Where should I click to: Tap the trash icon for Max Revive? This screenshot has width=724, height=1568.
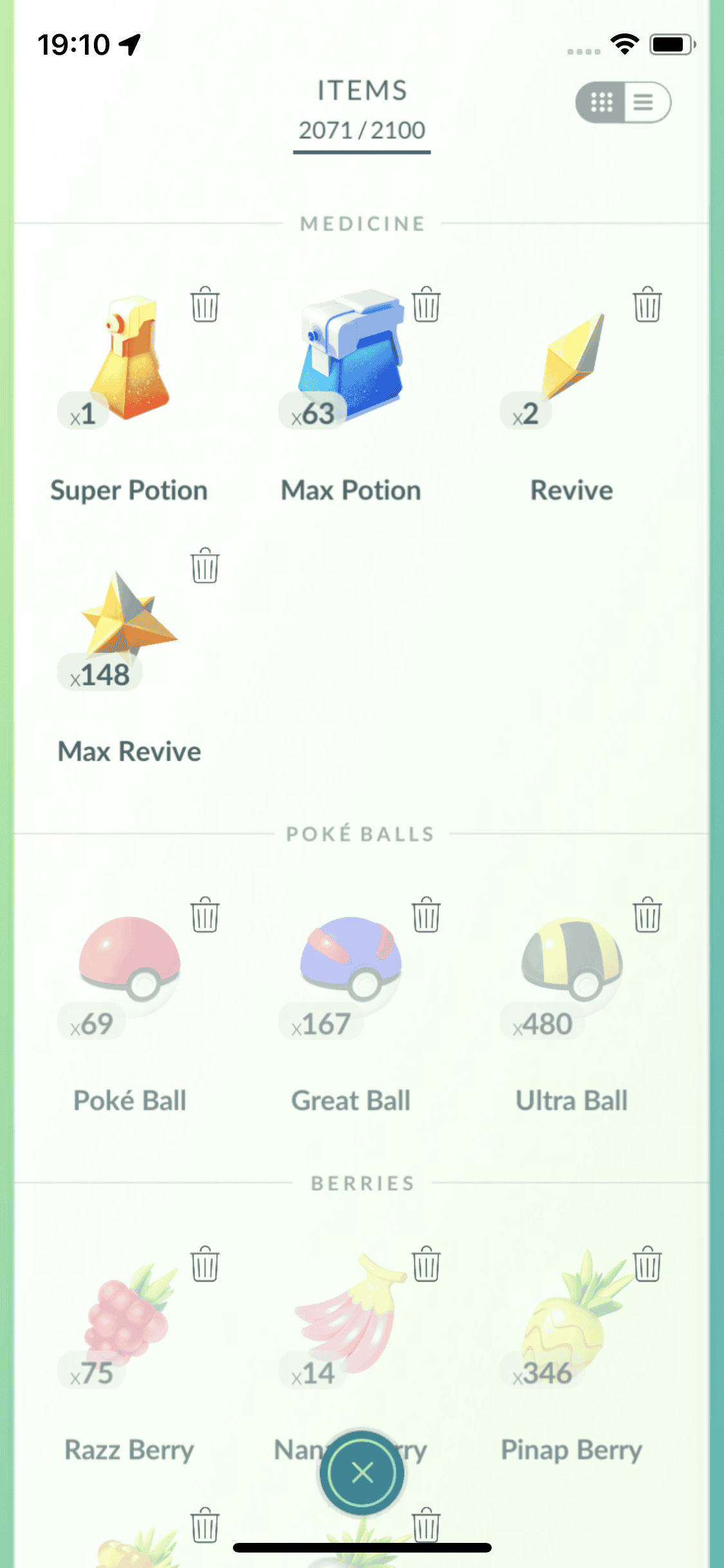click(x=205, y=566)
